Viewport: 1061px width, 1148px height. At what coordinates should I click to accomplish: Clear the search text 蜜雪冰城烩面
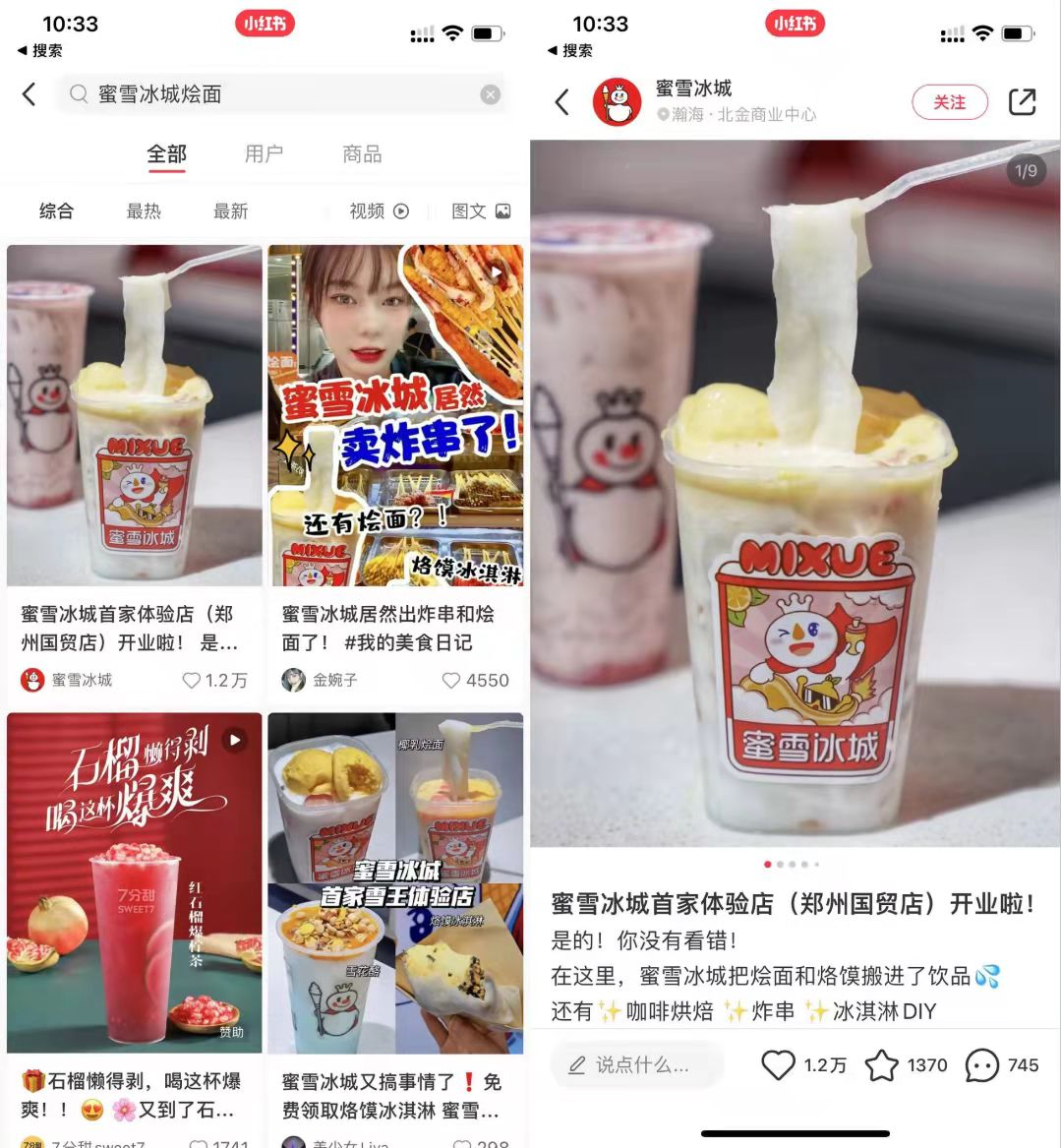(x=490, y=94)
